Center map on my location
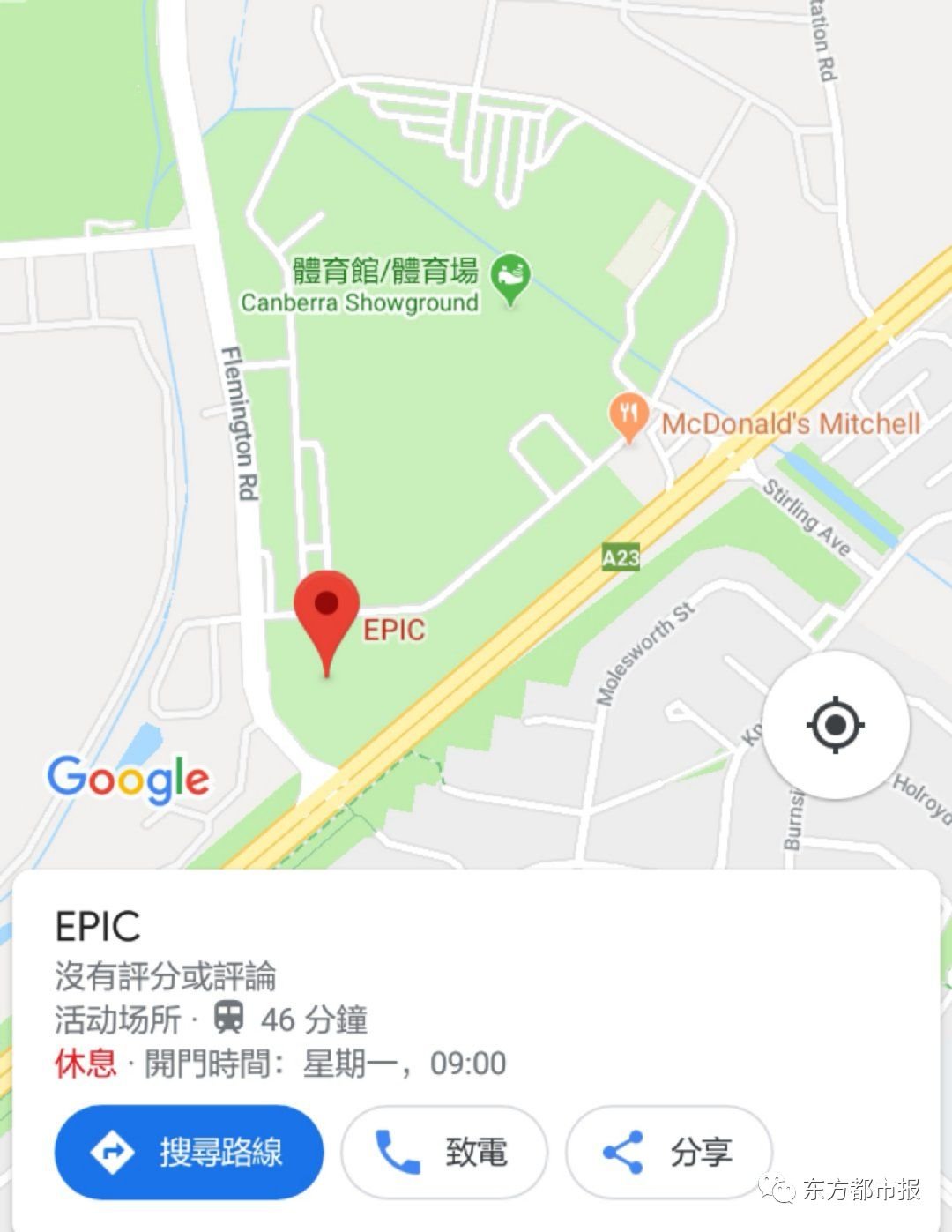The width and height of the screenshot is (952, 1232). [835, 725]
